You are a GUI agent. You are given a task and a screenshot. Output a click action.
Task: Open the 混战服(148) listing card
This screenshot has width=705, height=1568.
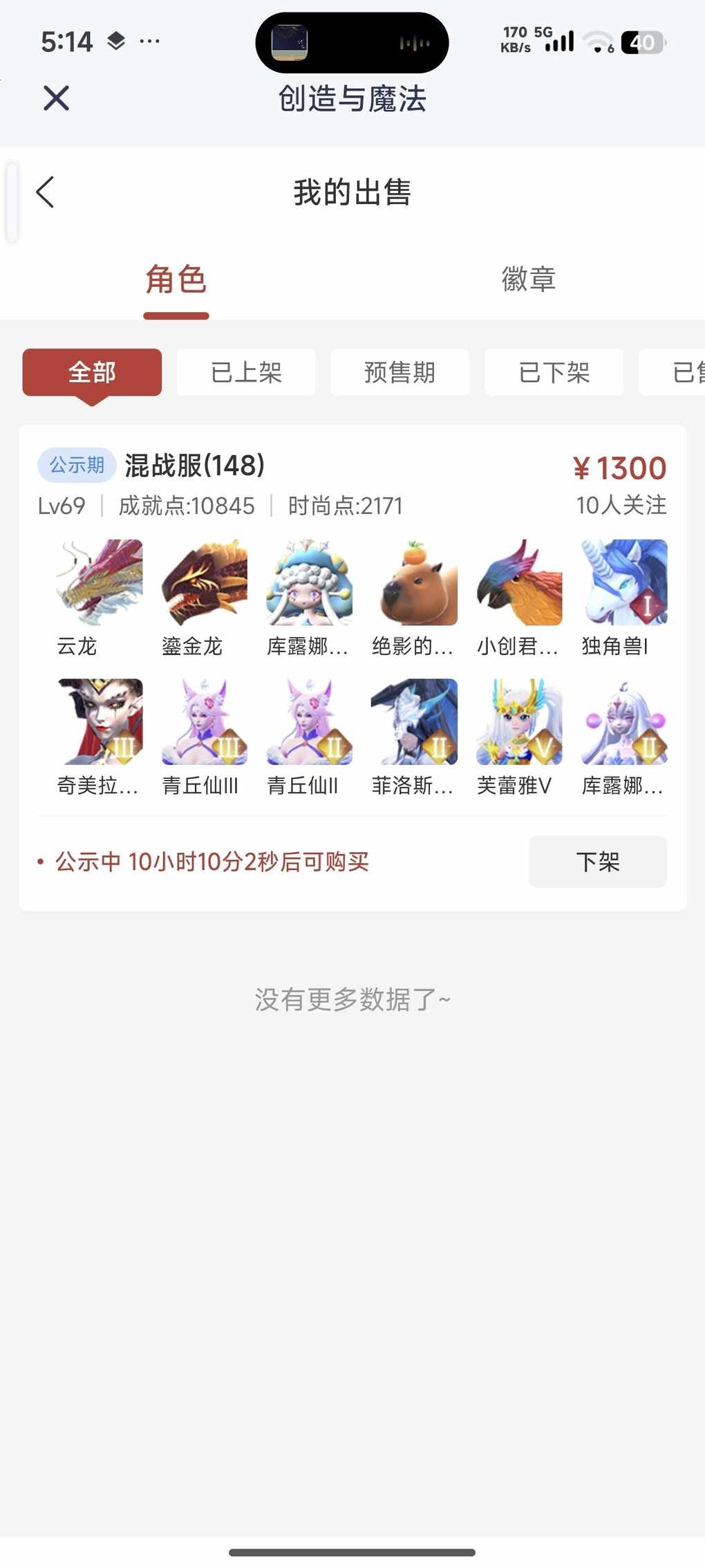click(194, 466)
